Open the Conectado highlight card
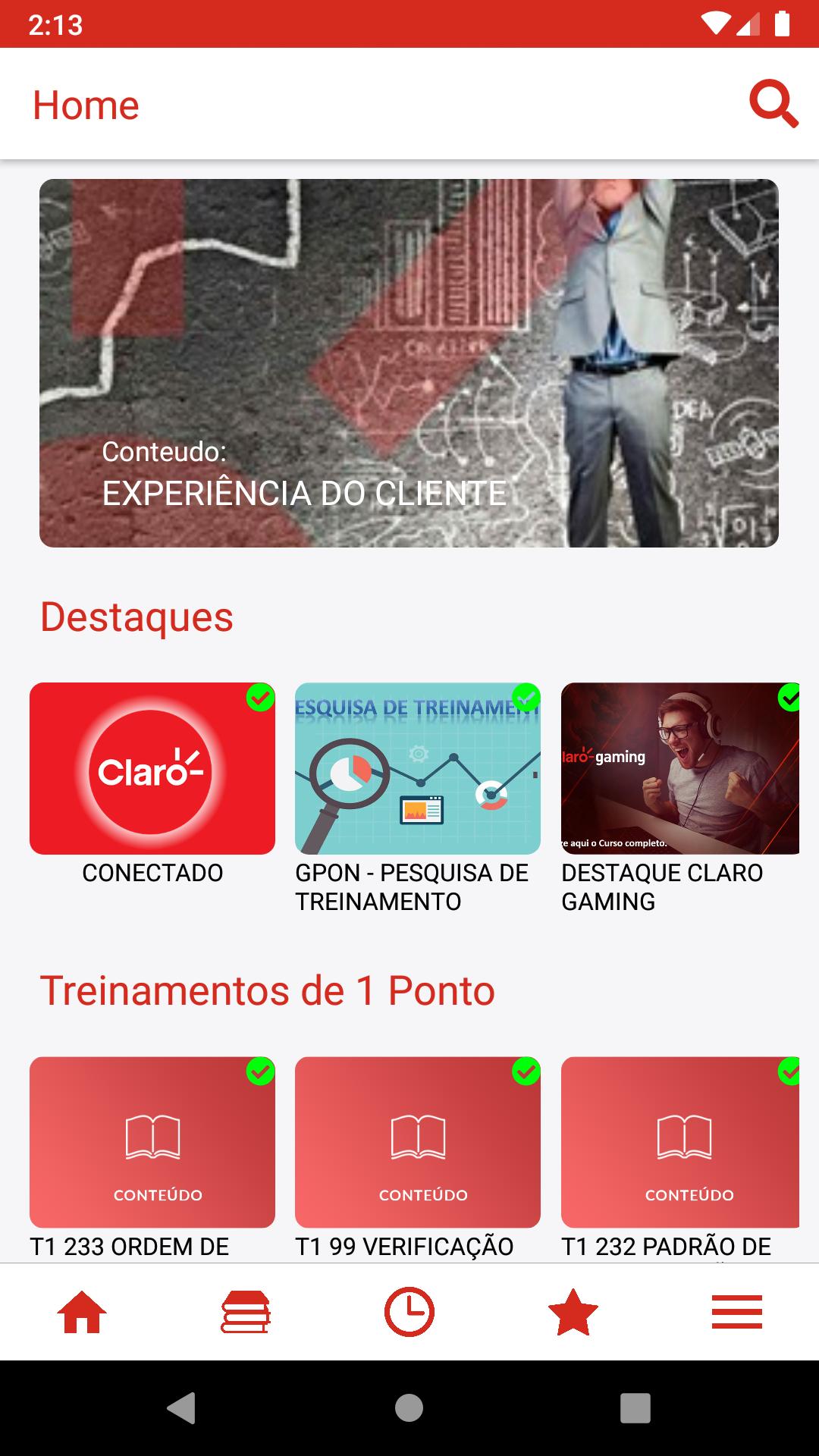The width and height of the screenshot is (819, 1456). 152,768
